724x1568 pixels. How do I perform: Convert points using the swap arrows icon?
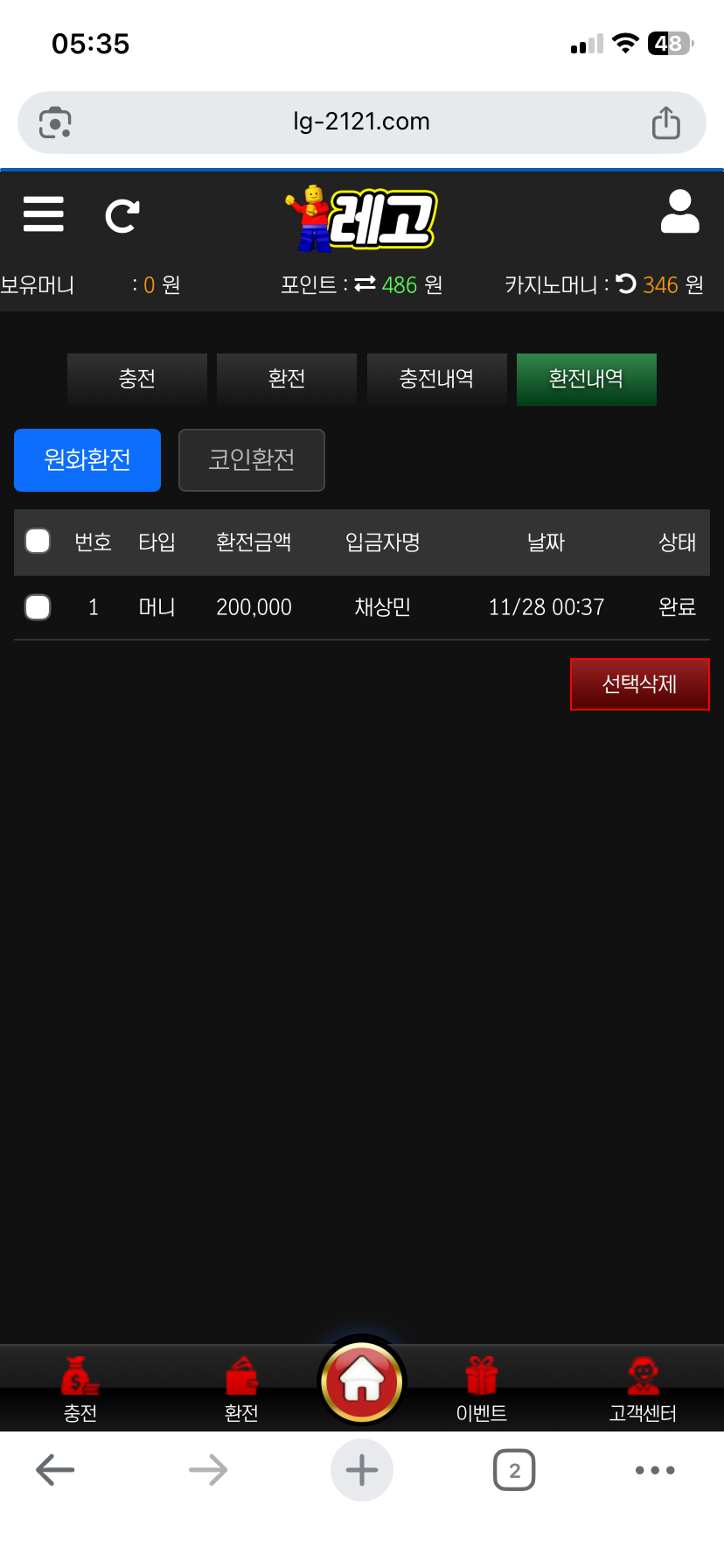pos(365,284)
